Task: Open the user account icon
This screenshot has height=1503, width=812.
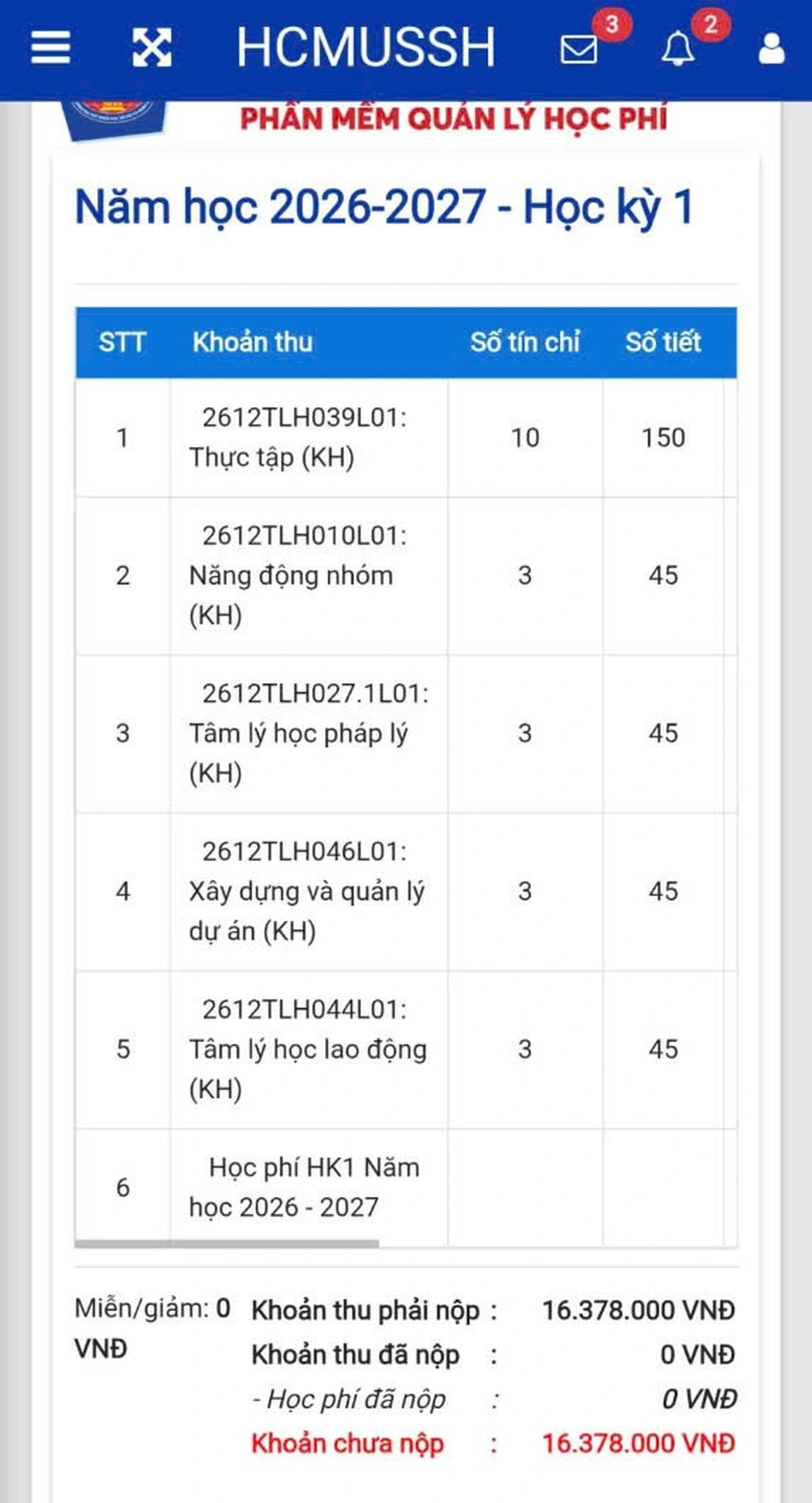Action: pos(771,49)
